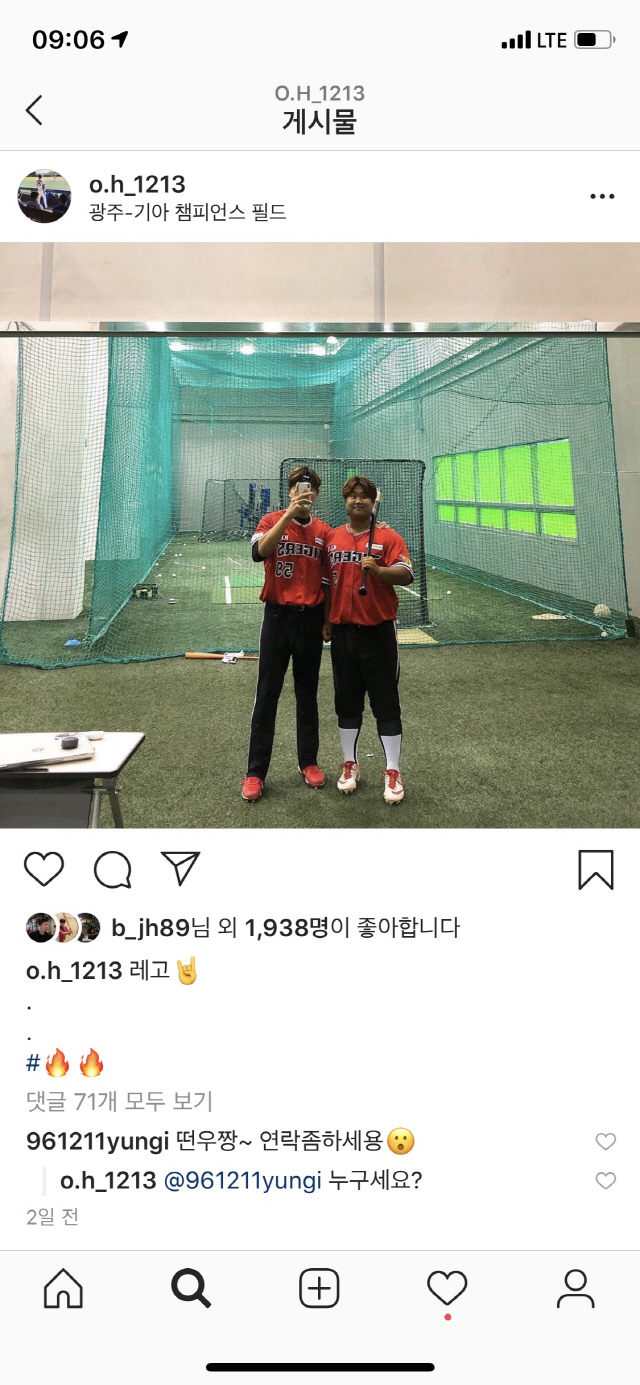This screenshot has width=640, height=1385.
Task: Bookmark this post
Action: pos(595,870)
